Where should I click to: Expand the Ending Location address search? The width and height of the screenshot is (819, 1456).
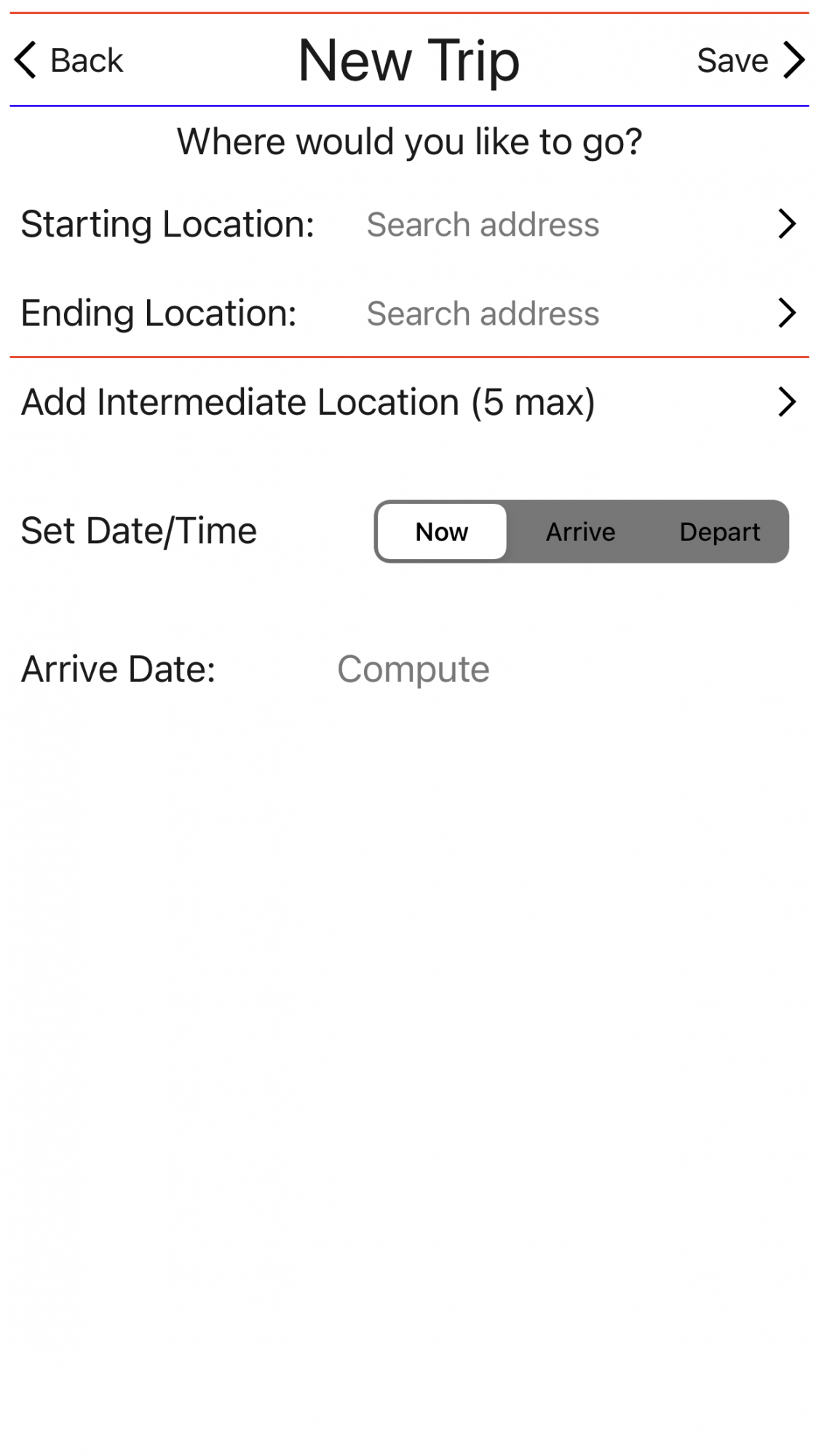click(483, 313)
